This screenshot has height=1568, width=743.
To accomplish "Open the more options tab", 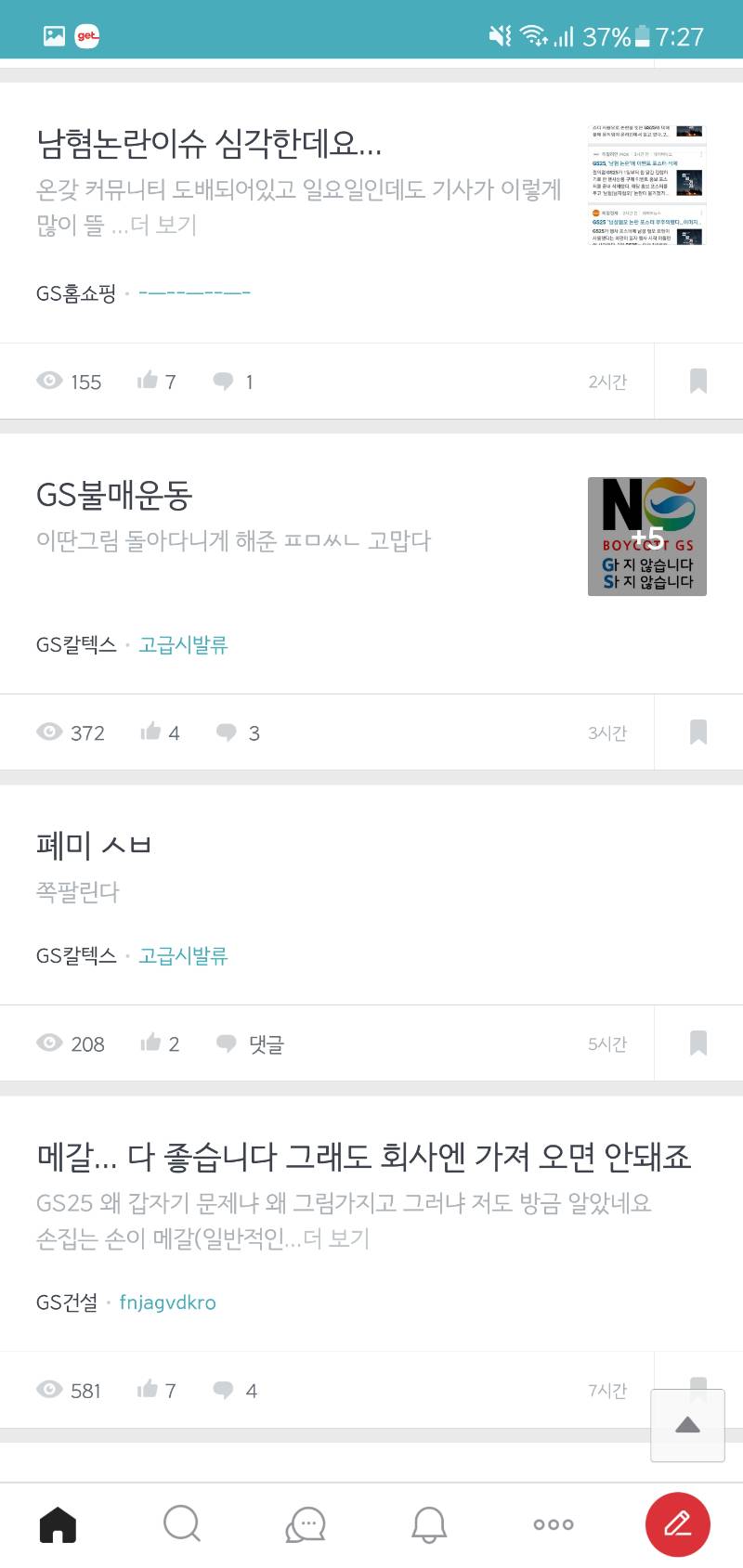I will [x=554, y=1523].
